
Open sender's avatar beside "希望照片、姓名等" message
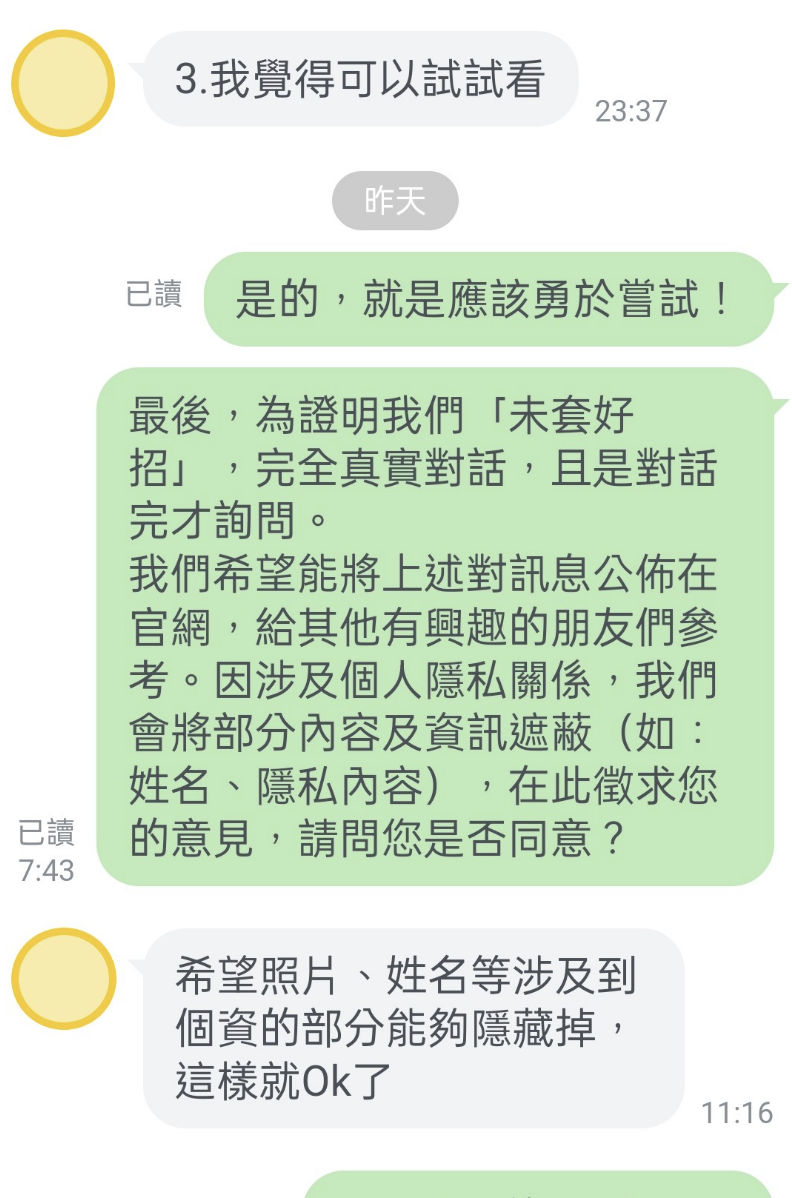click(x=63, y=979)
